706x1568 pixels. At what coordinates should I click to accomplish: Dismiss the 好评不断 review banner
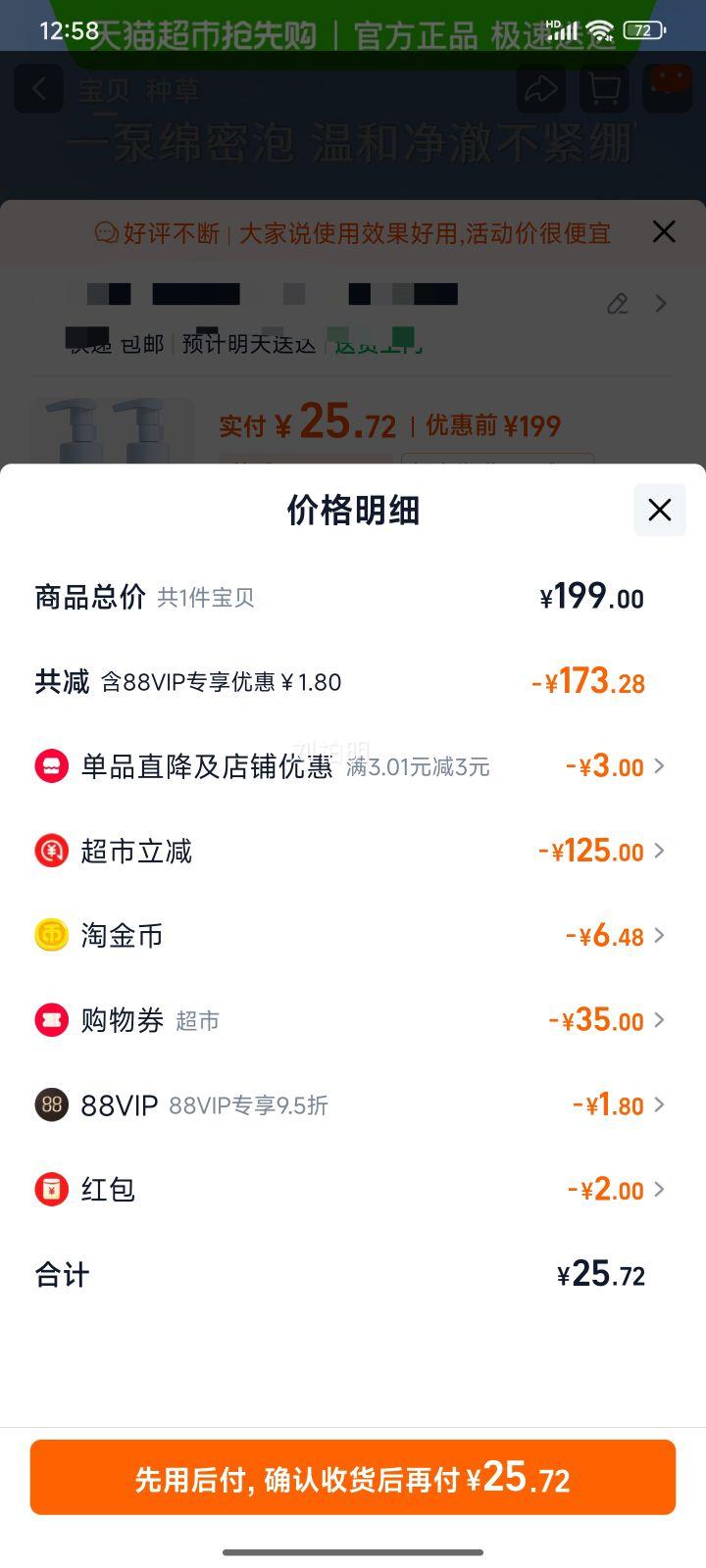[664, 232]
